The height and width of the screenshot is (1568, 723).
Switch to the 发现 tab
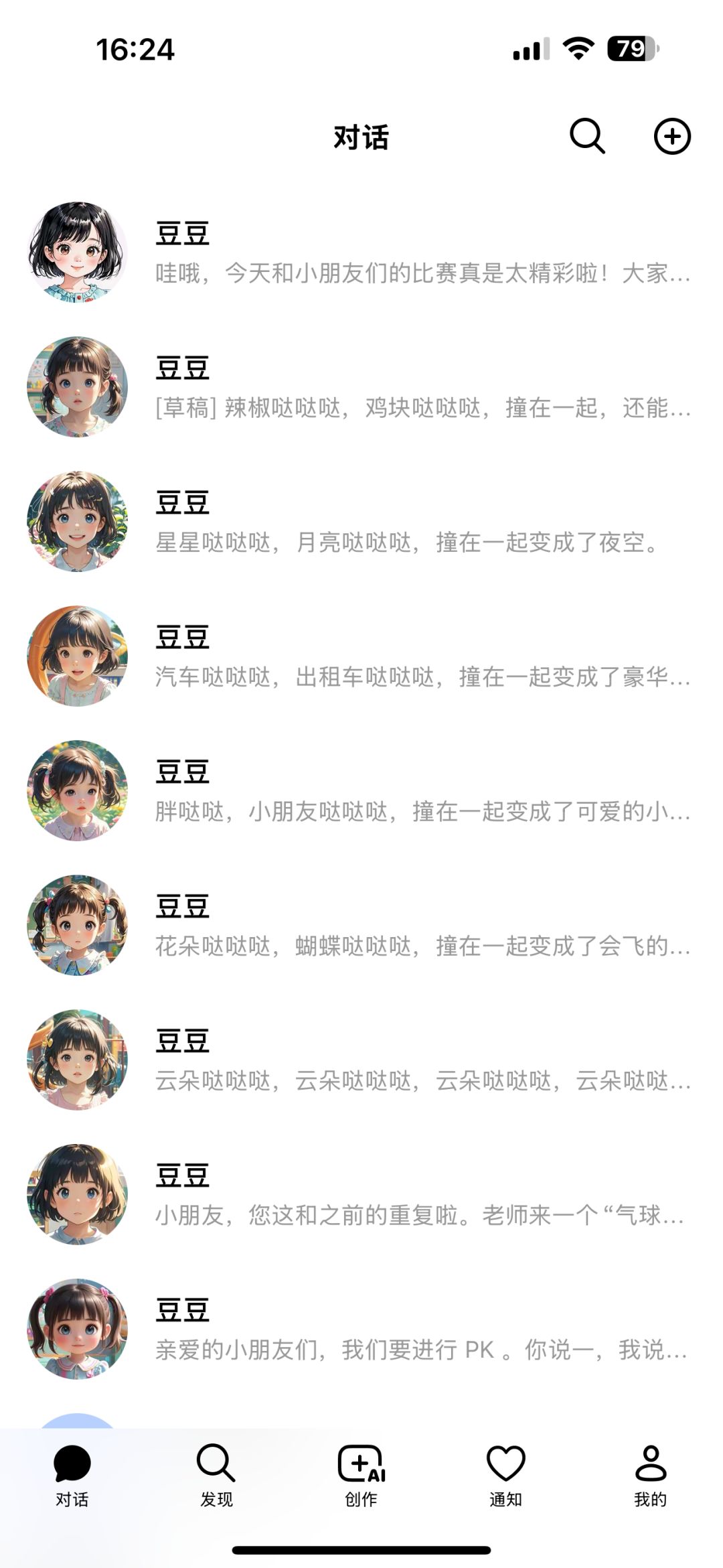pyautogui.click(x=216, y=1476)
